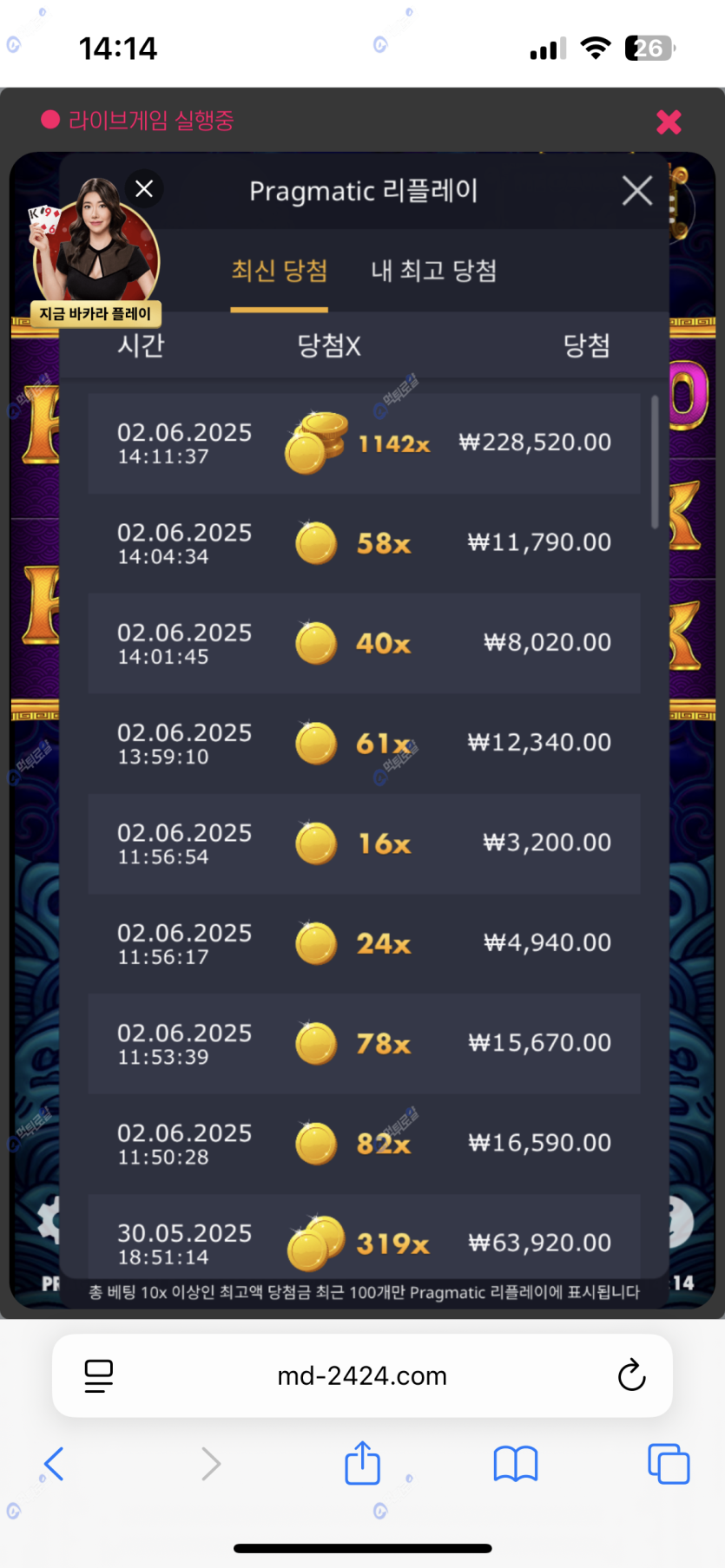Image resolution: width=725 pixels, height=1568 pixels.
Task: Select the 최신 당첨 tab
Action: (279, 272)
